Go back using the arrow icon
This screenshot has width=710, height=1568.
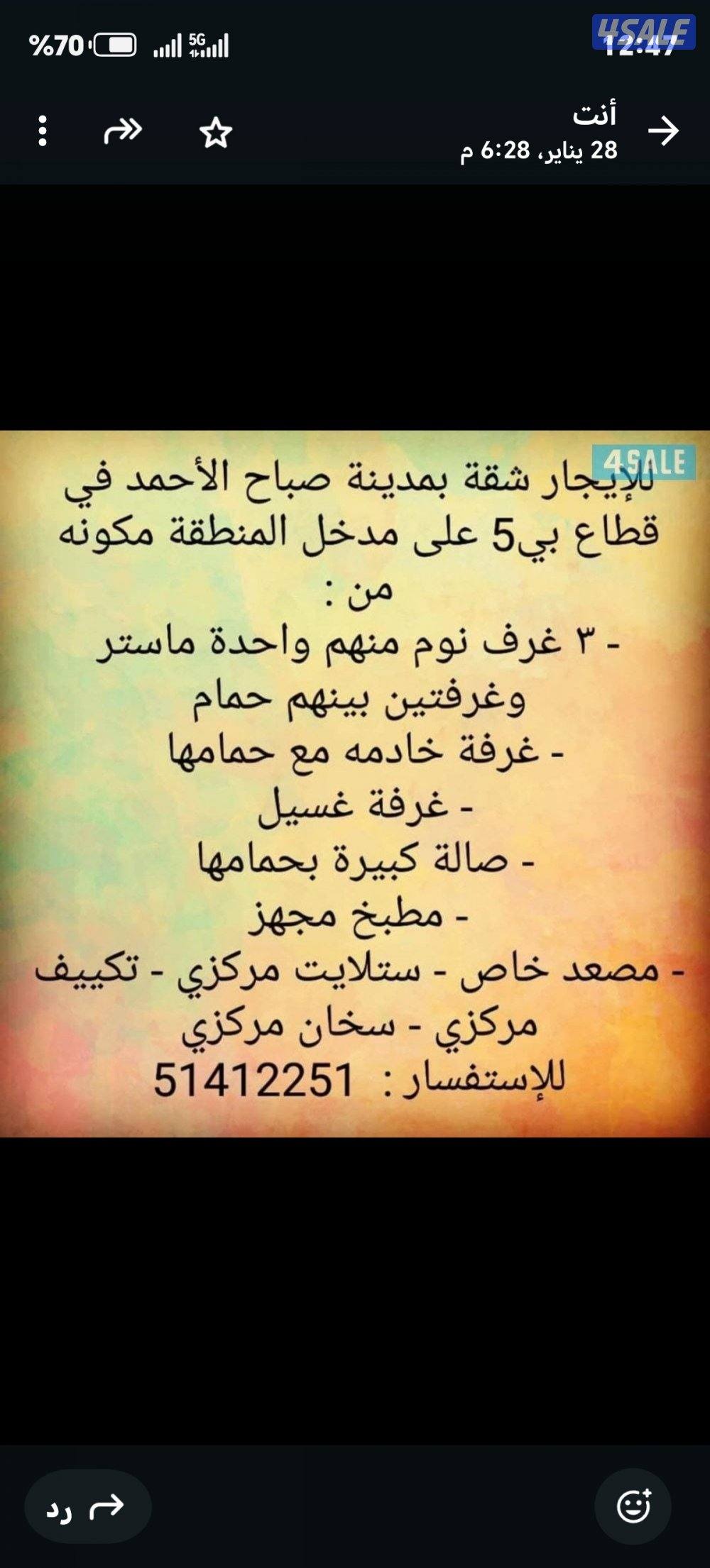663,131
